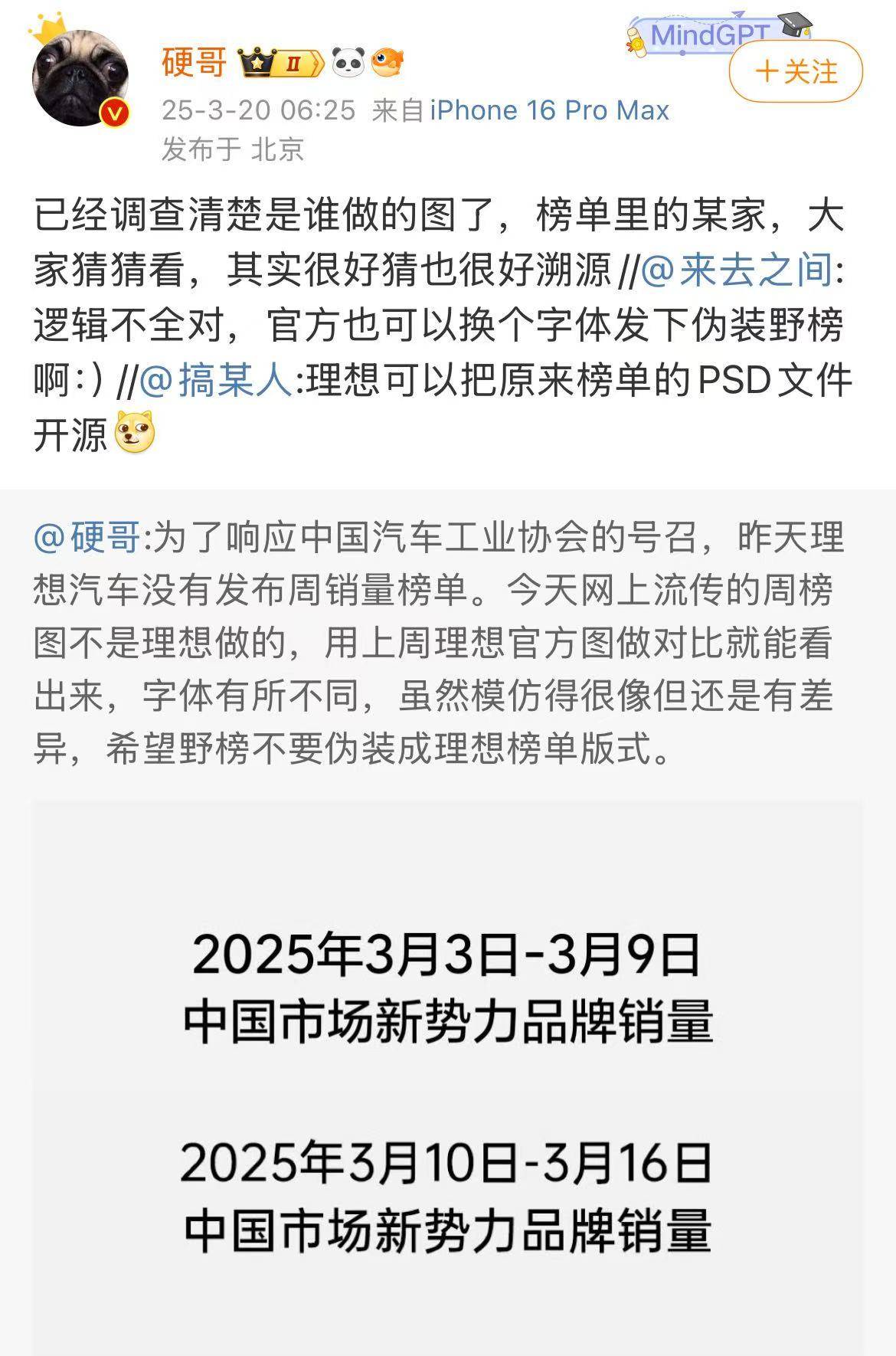Visit @来去之间 profile mention
Viewport: 896px width, 1356px height.
point(737,270)
